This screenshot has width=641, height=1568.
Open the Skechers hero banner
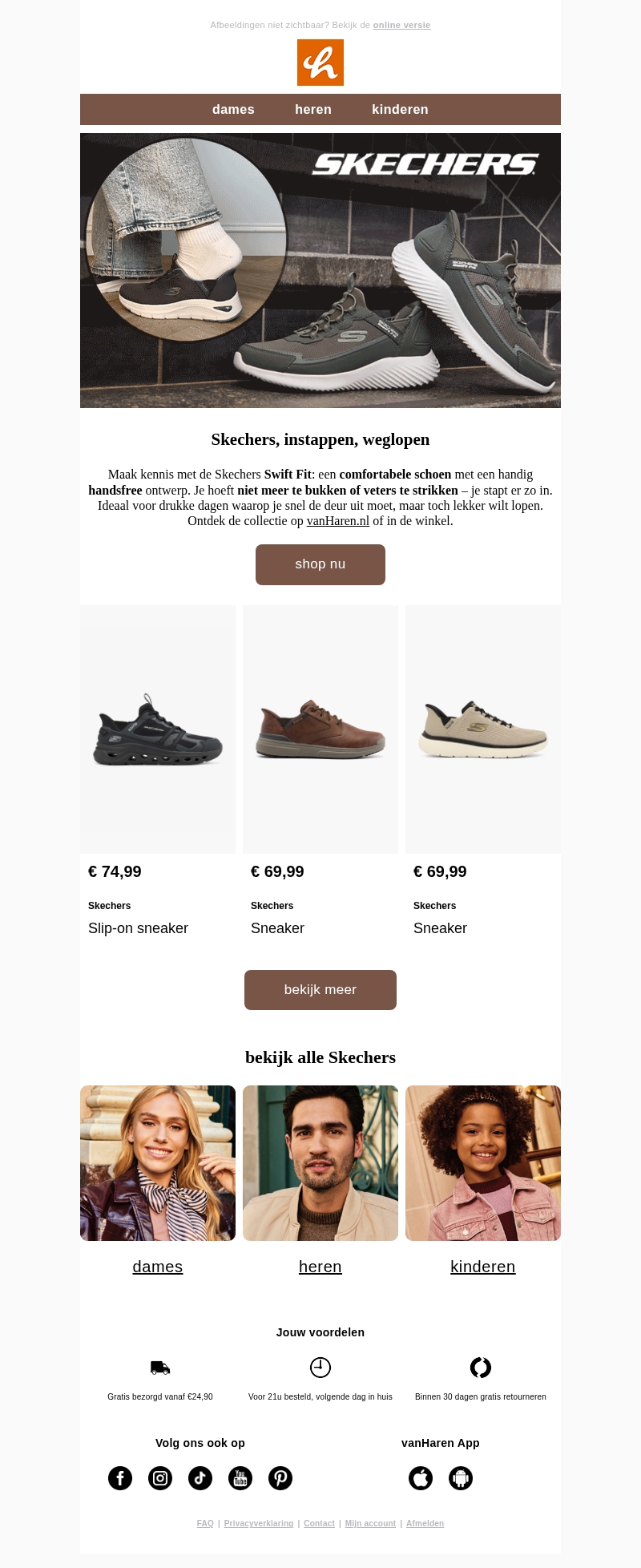(x=320, y=270)
